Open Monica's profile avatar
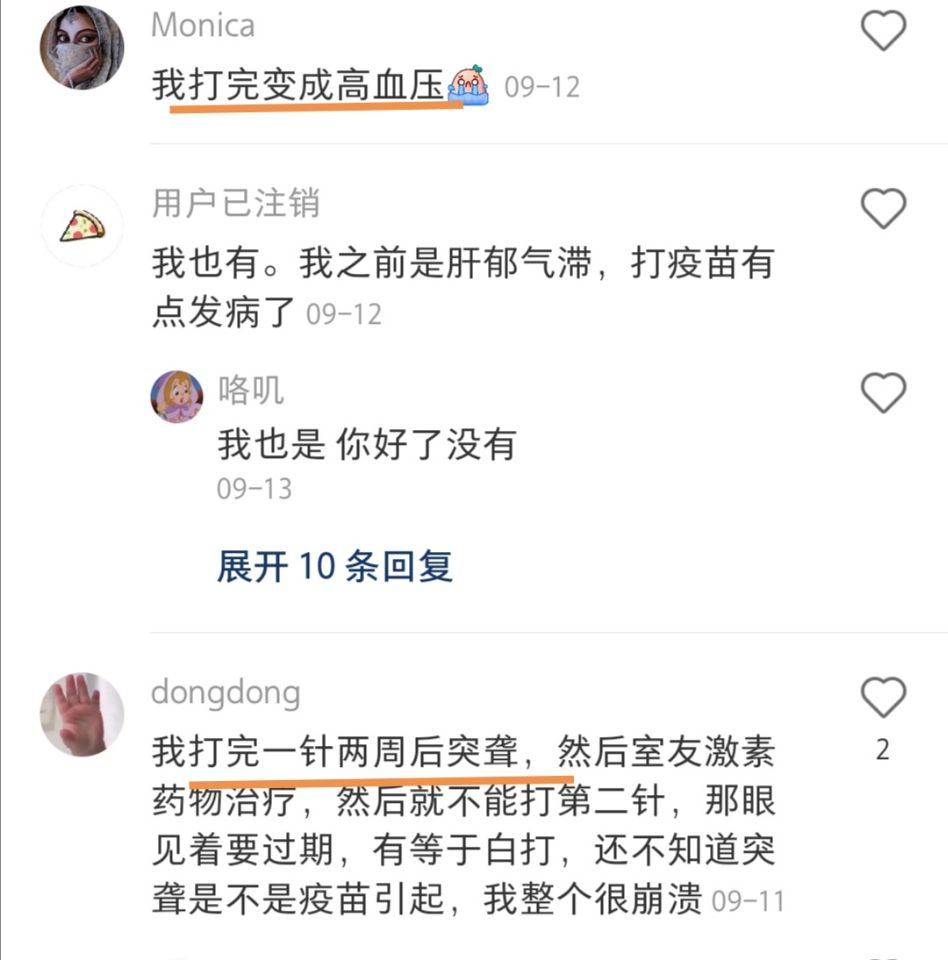Screen dimensions: 948x960 pyautogui.click(x=82, y=47)
